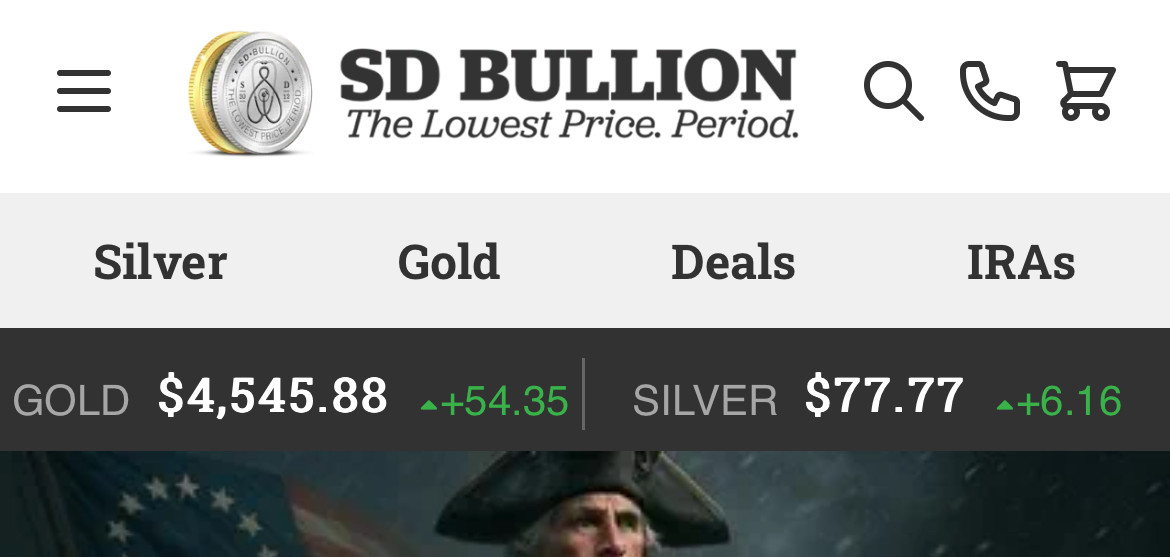Image resolution: width=1170 pixels, height=557 pixels.
Task: Open the shopping cart
Action: tap(1086, 91)
